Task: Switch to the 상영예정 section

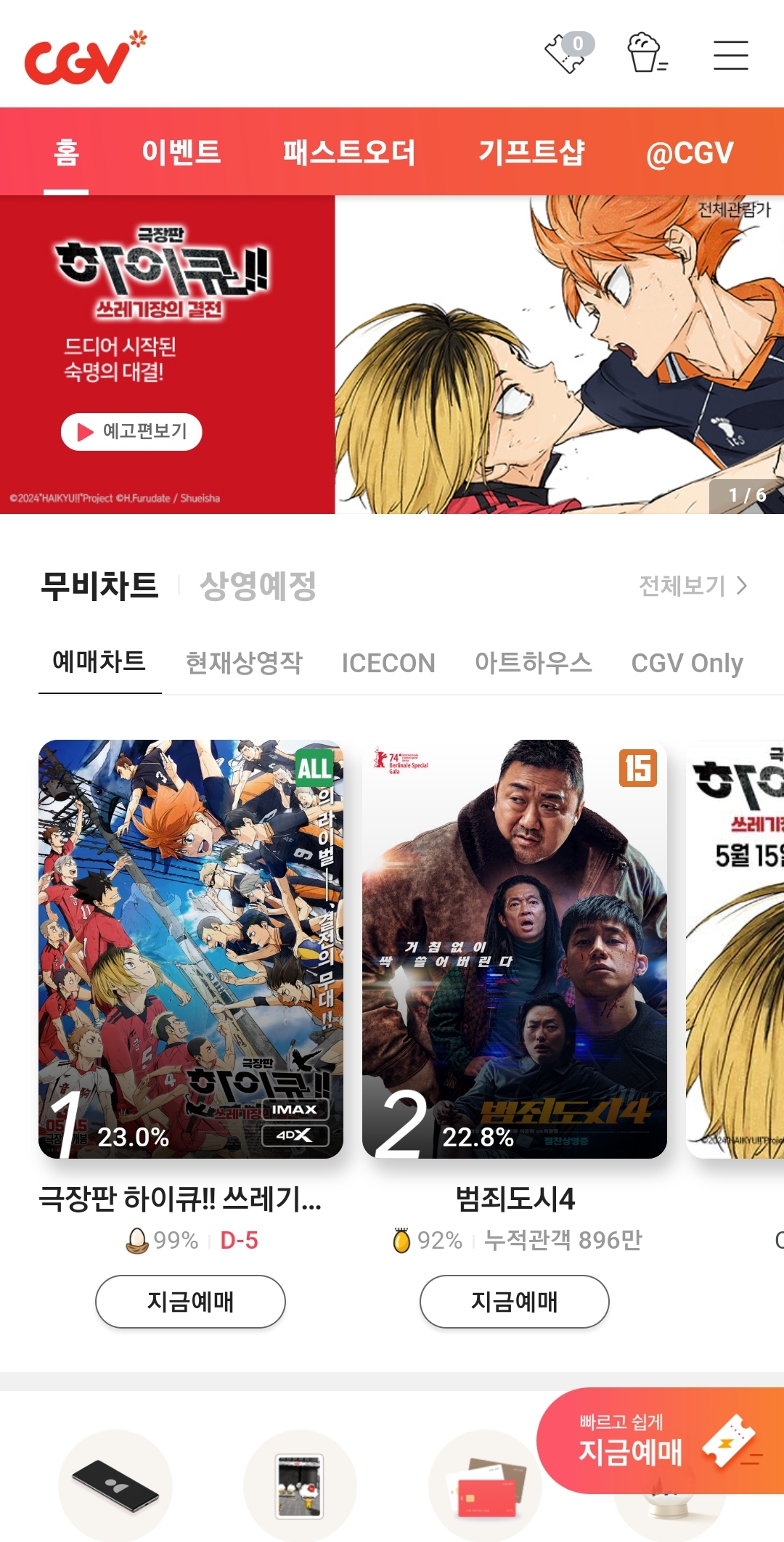Action: coord(258,586)
